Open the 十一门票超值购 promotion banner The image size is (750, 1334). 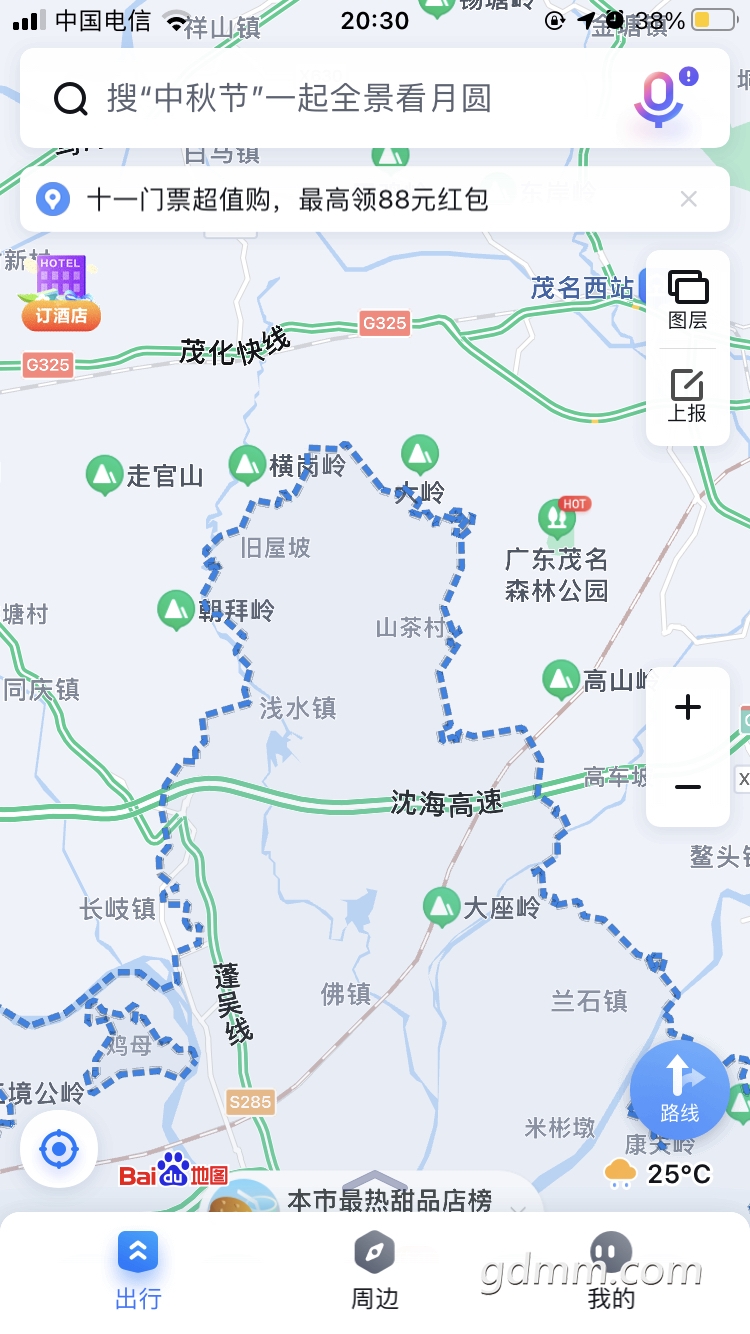pyautogui.click(x=288, y=200)
